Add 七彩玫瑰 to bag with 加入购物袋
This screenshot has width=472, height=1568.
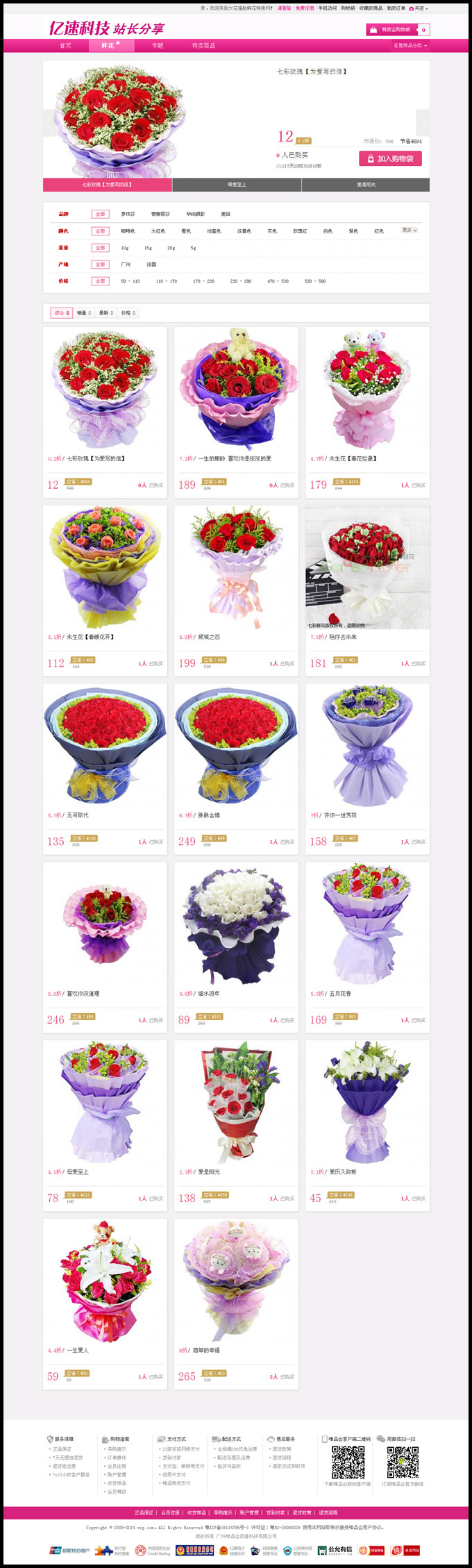(x=390, y=159)
